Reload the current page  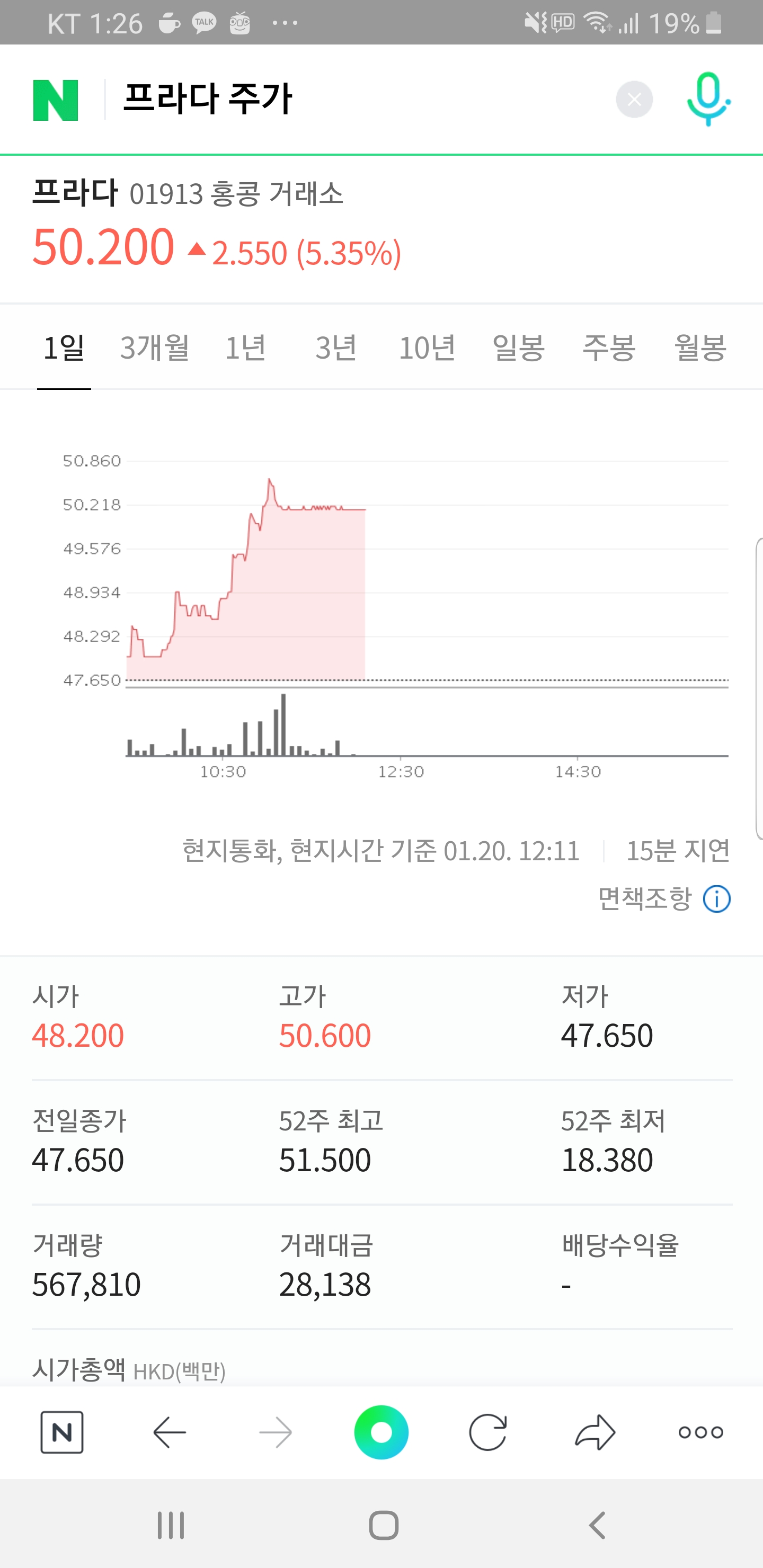click(488, 1432)
